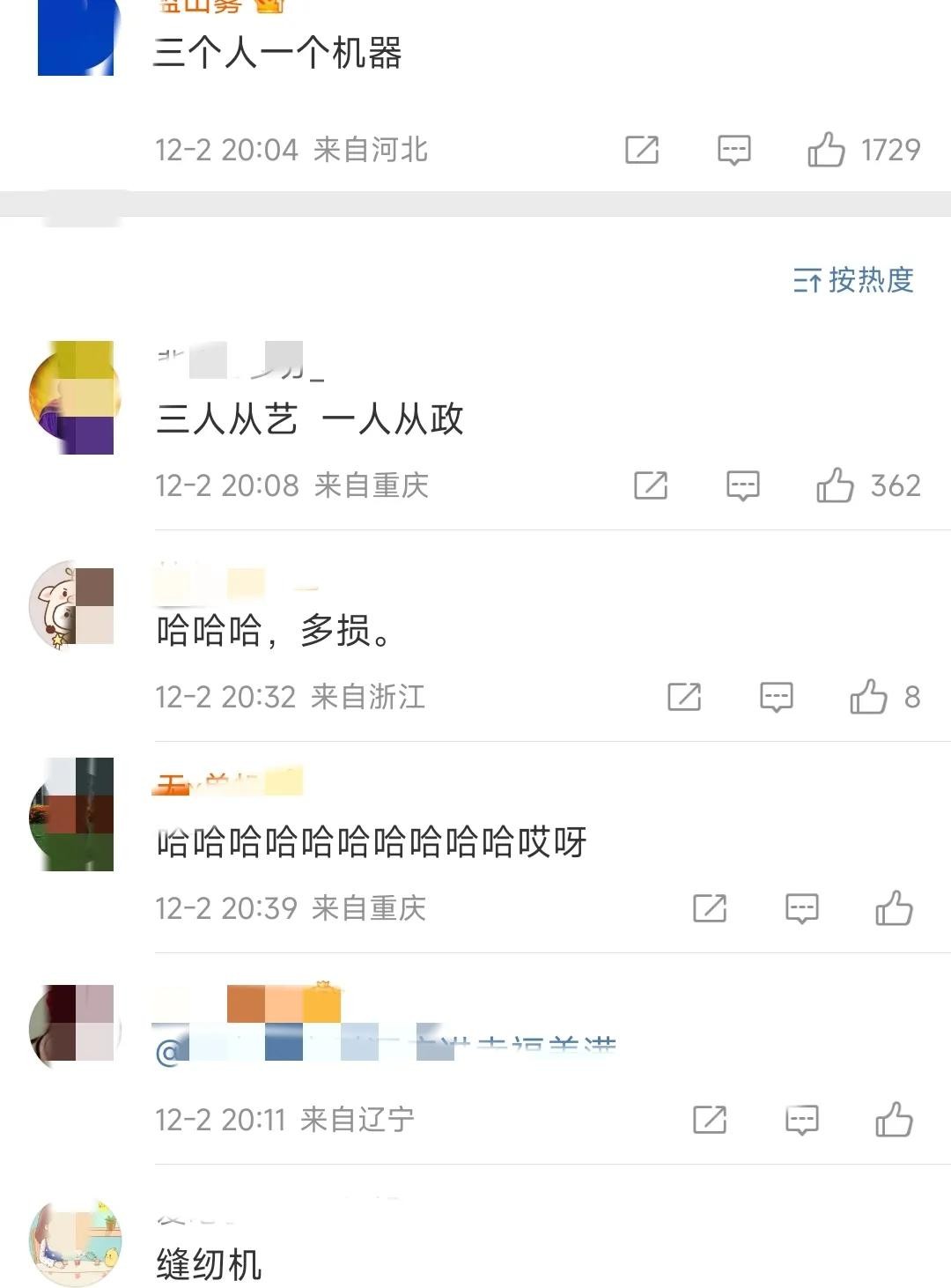This screenshot has height=1288, width=951.
Task: Reply to the comment 三个人一个机器
Action: click(734, 151)
